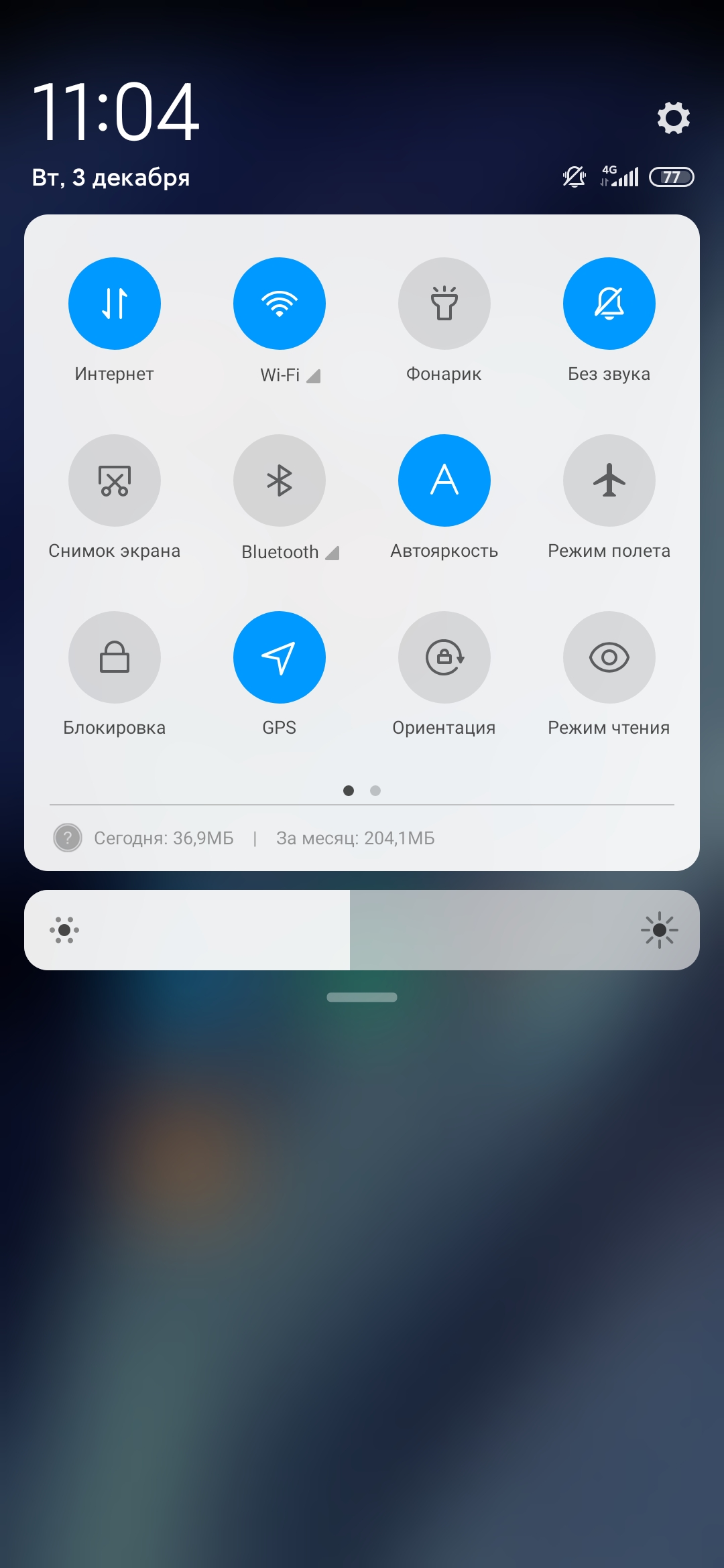Toggle screen orientation lock (Ориентация)
The width and height of the screenshot is (724, 1568).
[x=444, y=657]
